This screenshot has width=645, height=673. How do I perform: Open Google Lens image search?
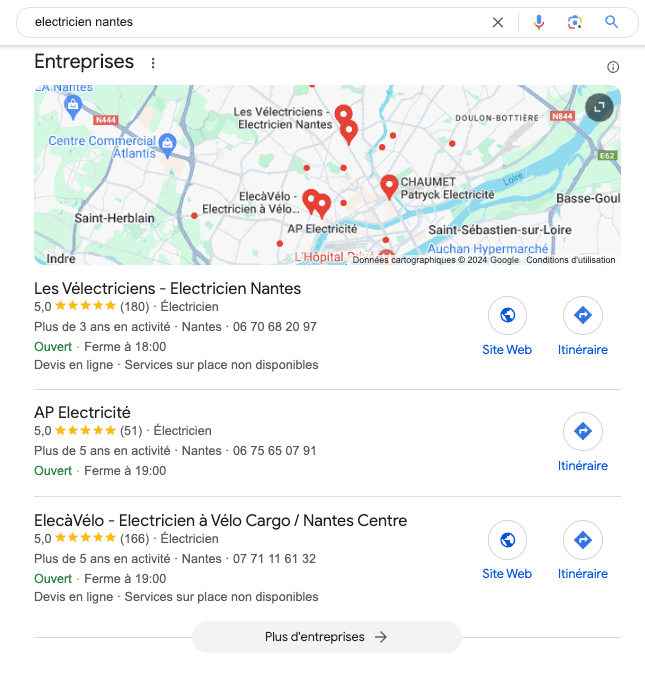(575, 22)
